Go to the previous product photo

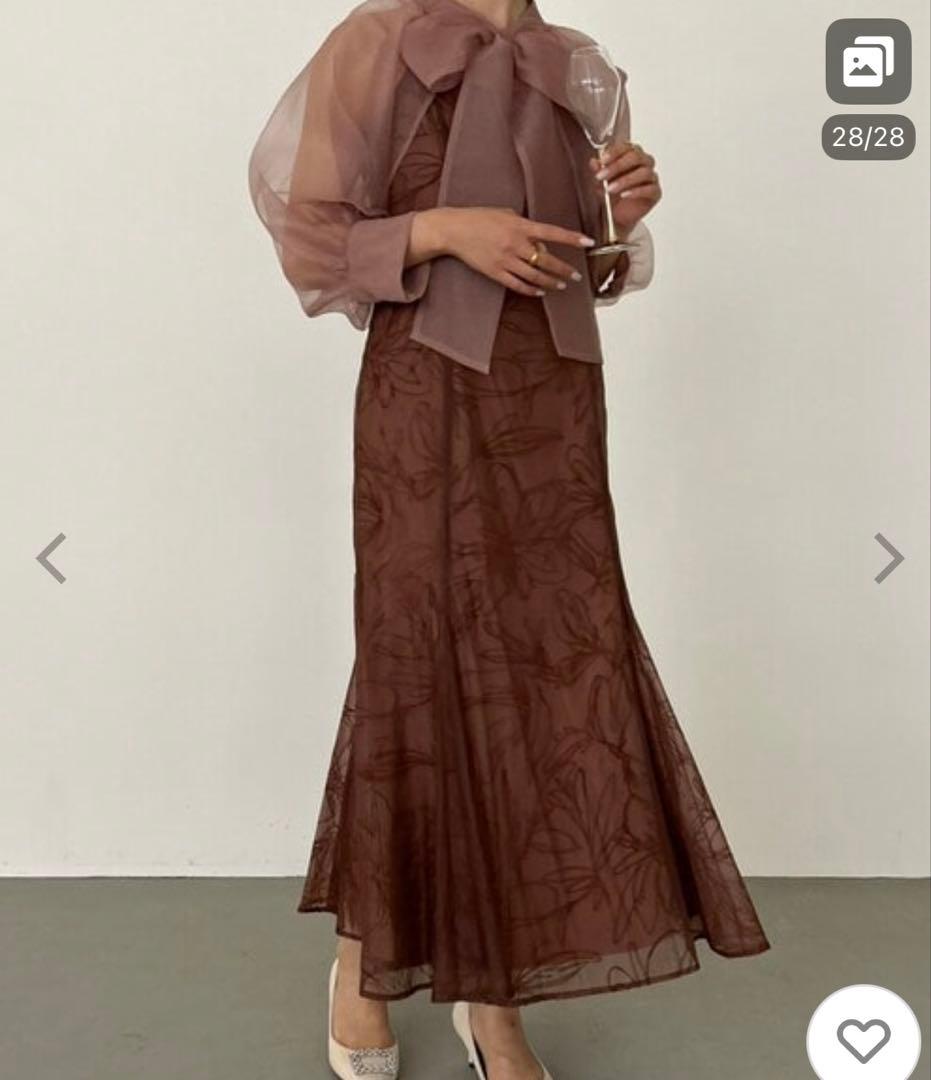pos(51,558)
